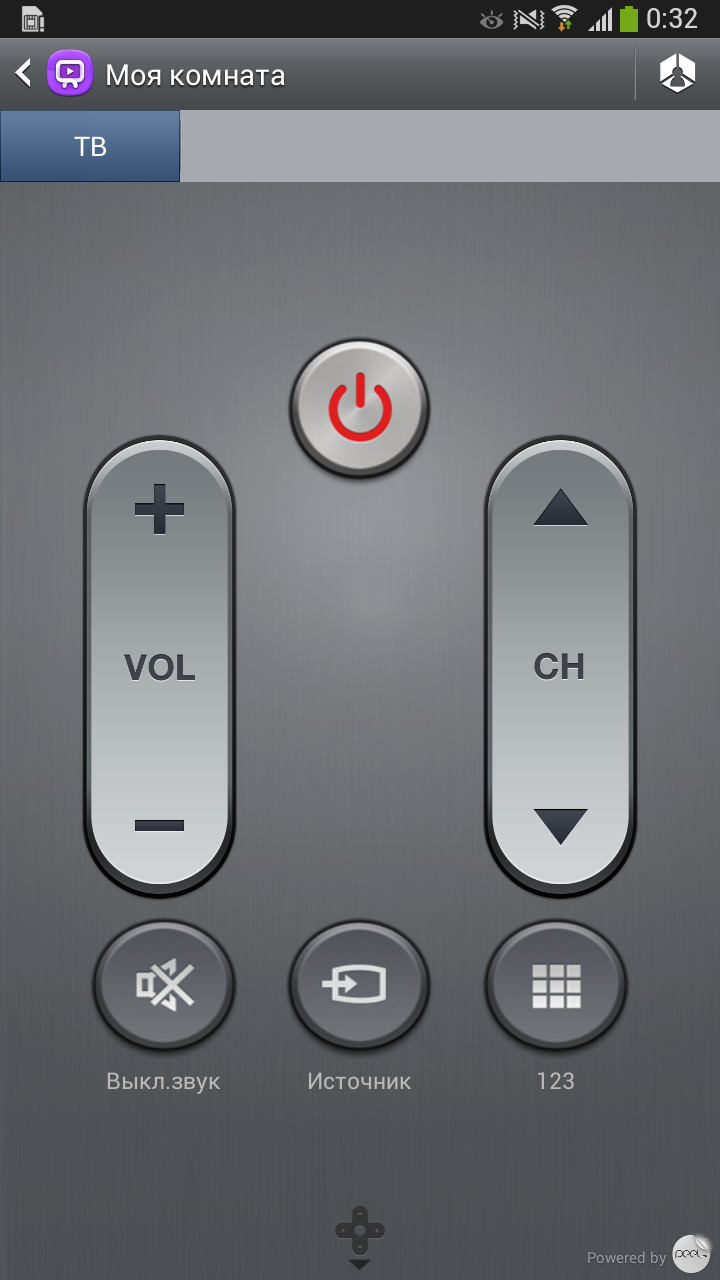The image size is (720, 1280).
Task: Select the ТВ tab
Action: click(x=90, y=146)
